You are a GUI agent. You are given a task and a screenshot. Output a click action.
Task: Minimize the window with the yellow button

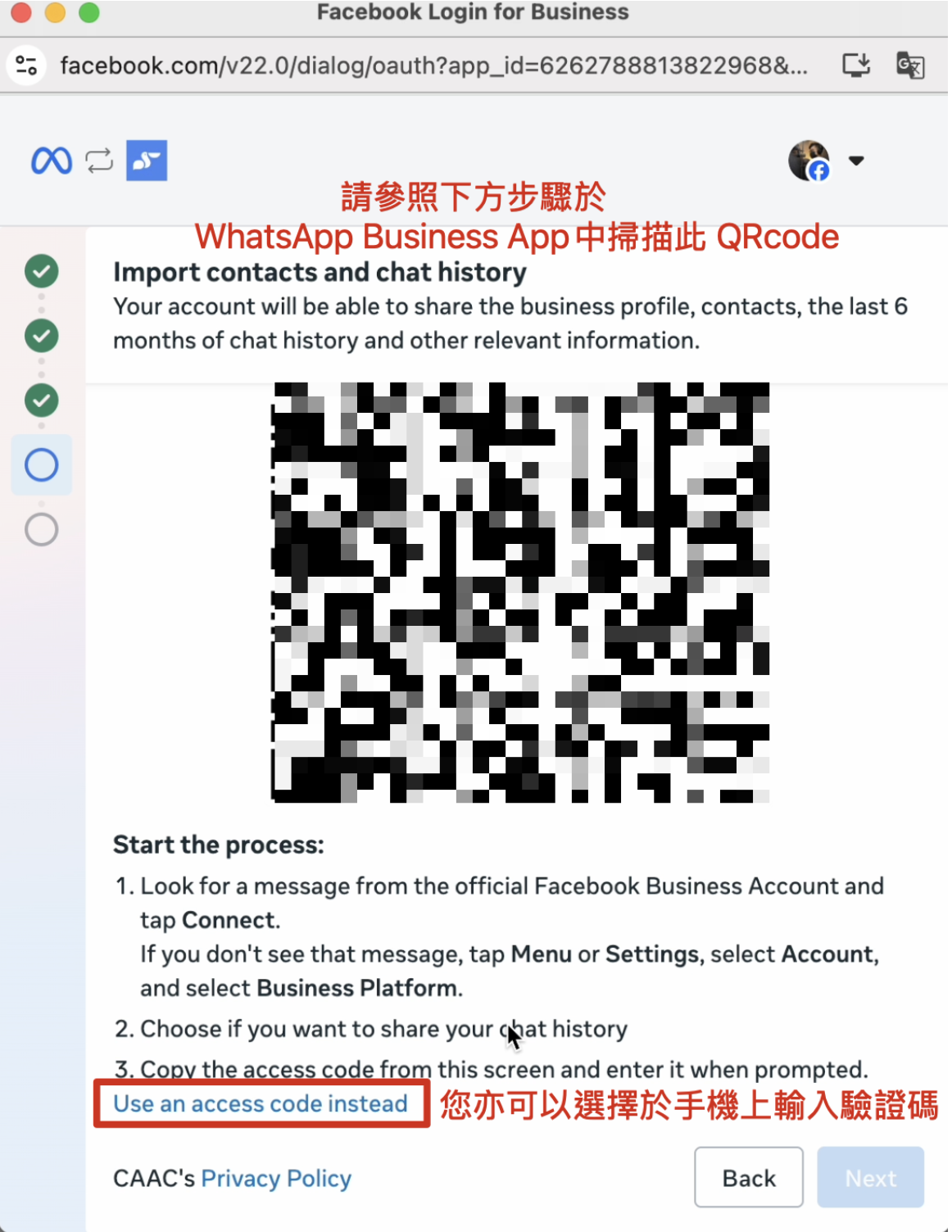click(55, 12)
